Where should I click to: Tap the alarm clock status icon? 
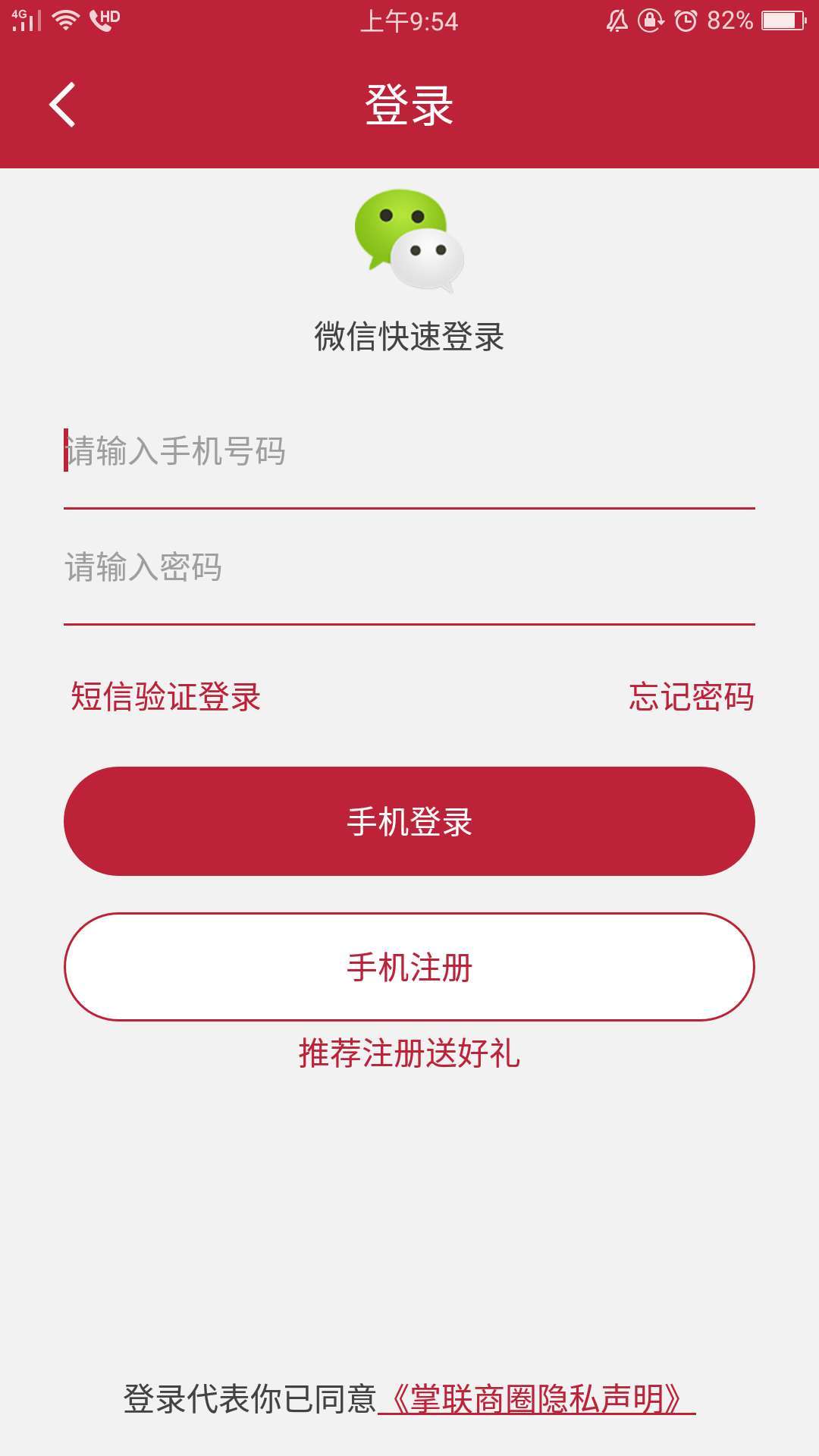tap(686, 19)
